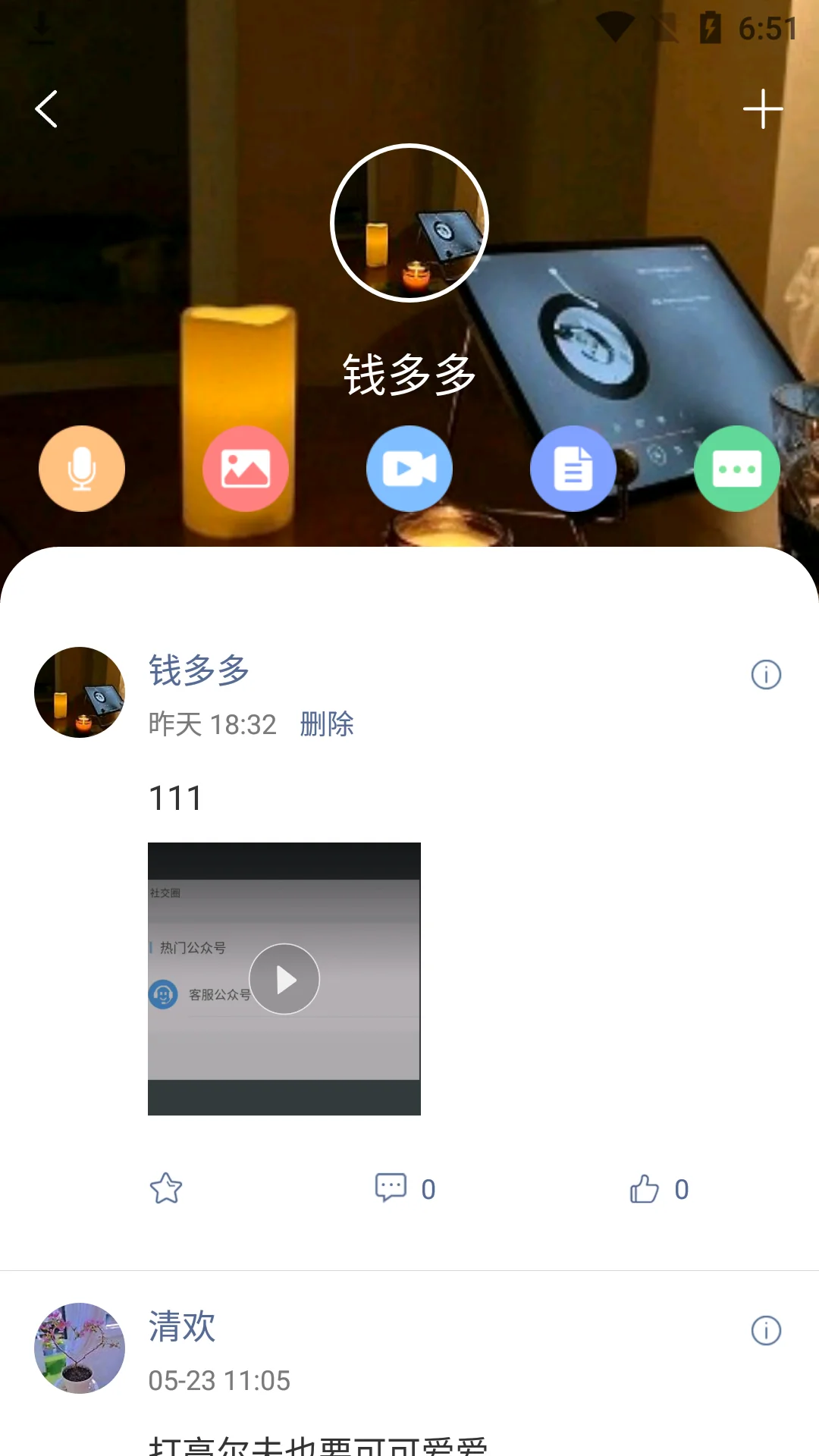Open the info icon on 清欢's post
The image size is (819, 1456).
click(x=766, y=1330)
